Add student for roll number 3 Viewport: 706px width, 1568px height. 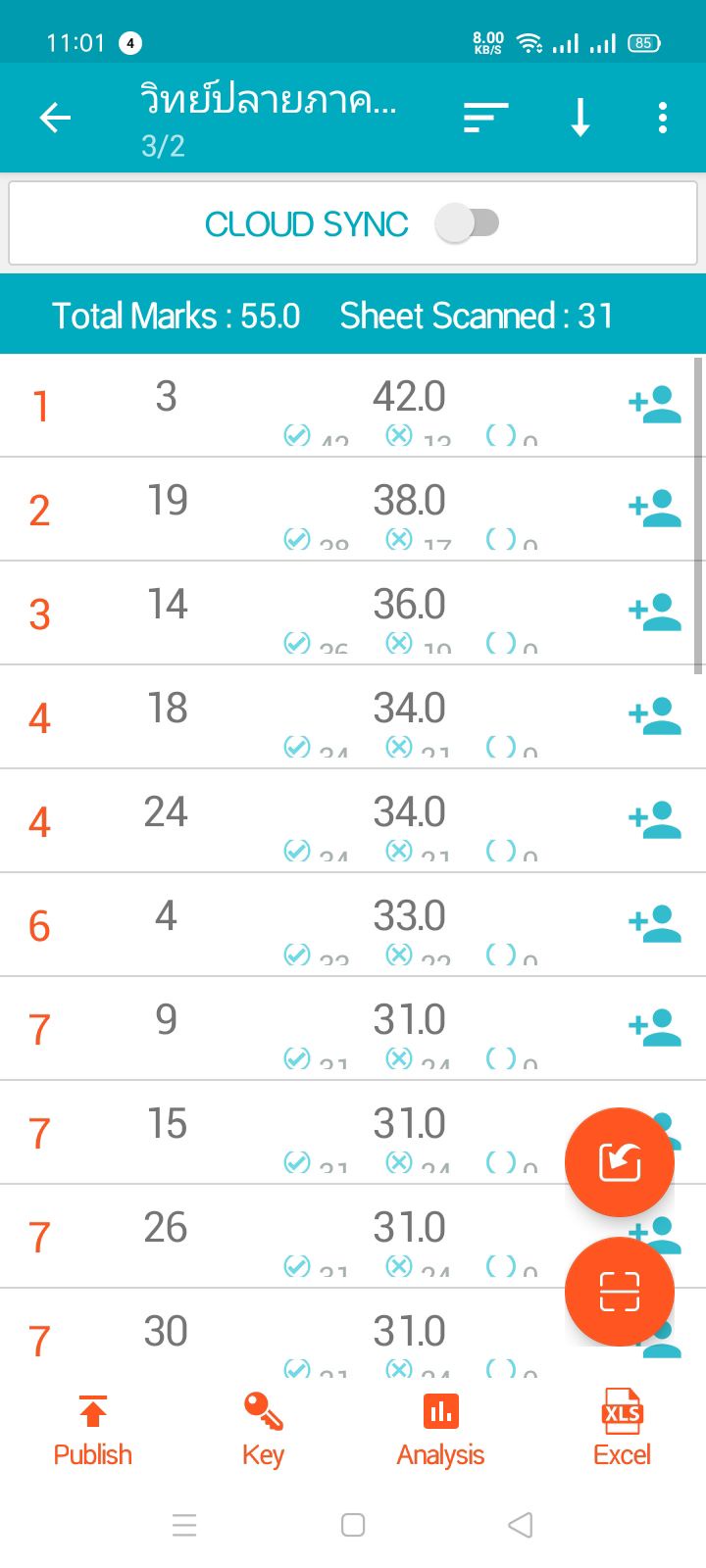[x=655, y=405]
